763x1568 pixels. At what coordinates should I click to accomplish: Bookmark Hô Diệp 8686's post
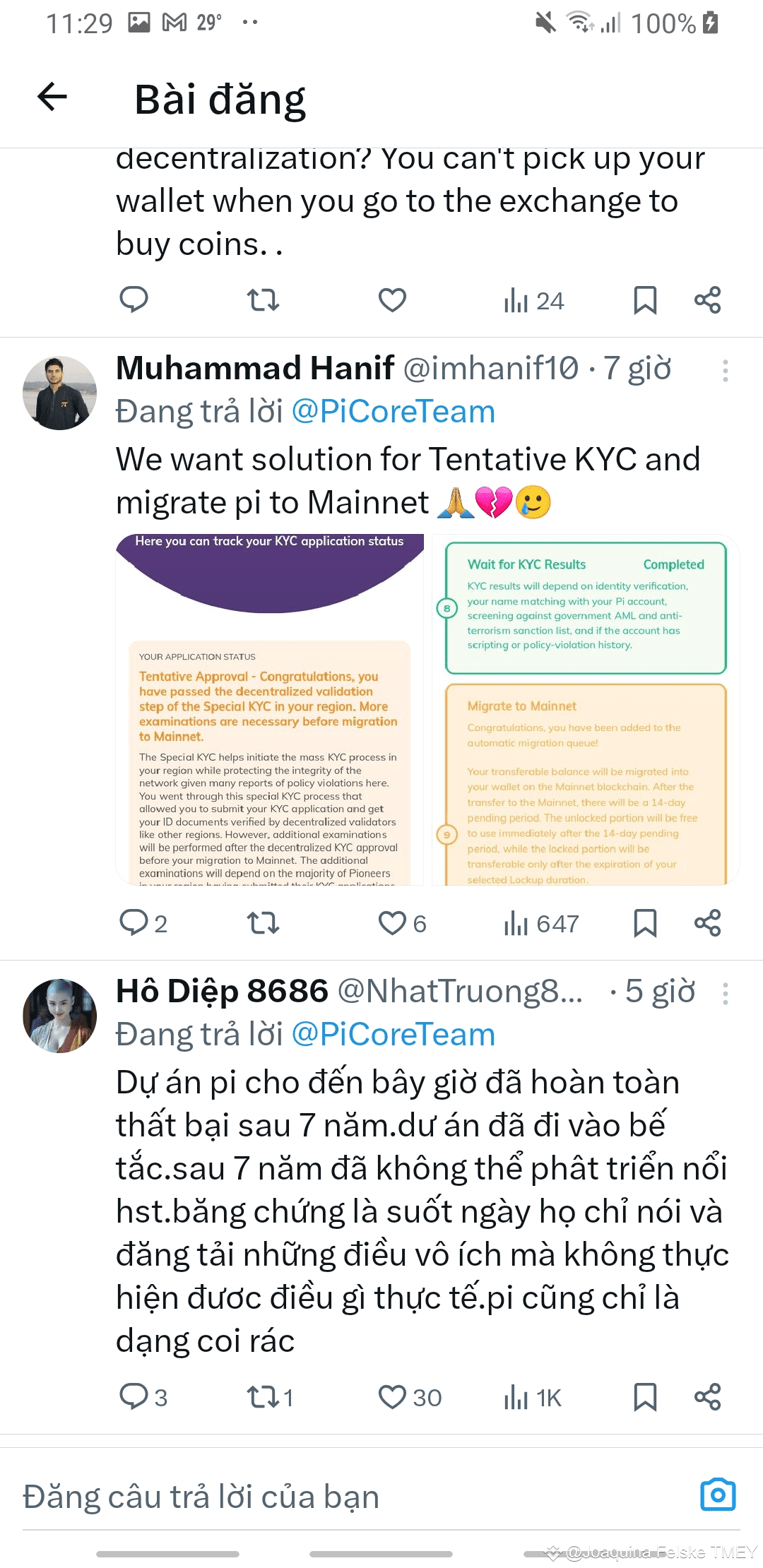pyautogui.click(x=645, y=1397)
